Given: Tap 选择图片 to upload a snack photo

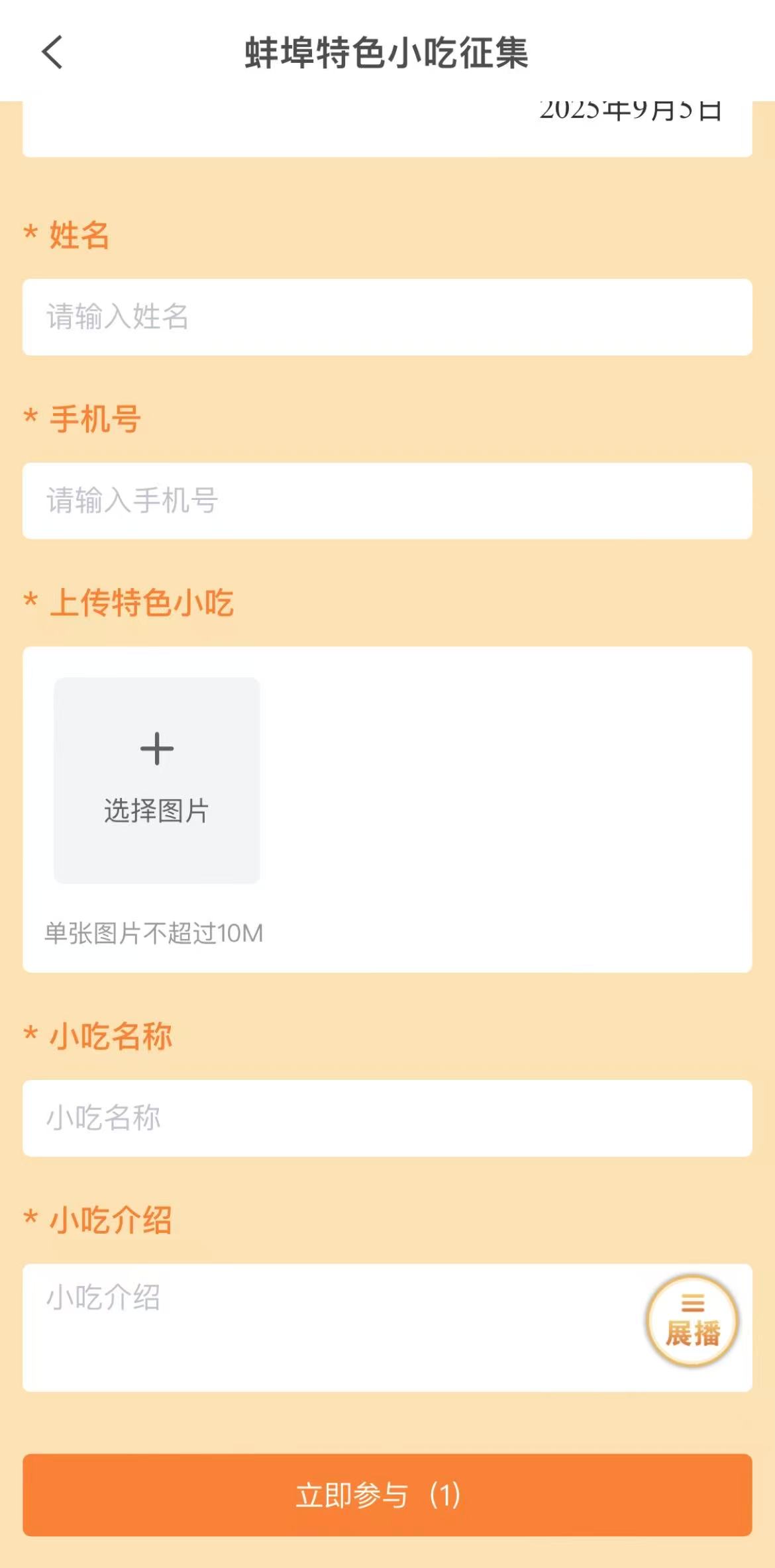Looking at the screenshot, I should pyautogui.click(x=157, y=780).
